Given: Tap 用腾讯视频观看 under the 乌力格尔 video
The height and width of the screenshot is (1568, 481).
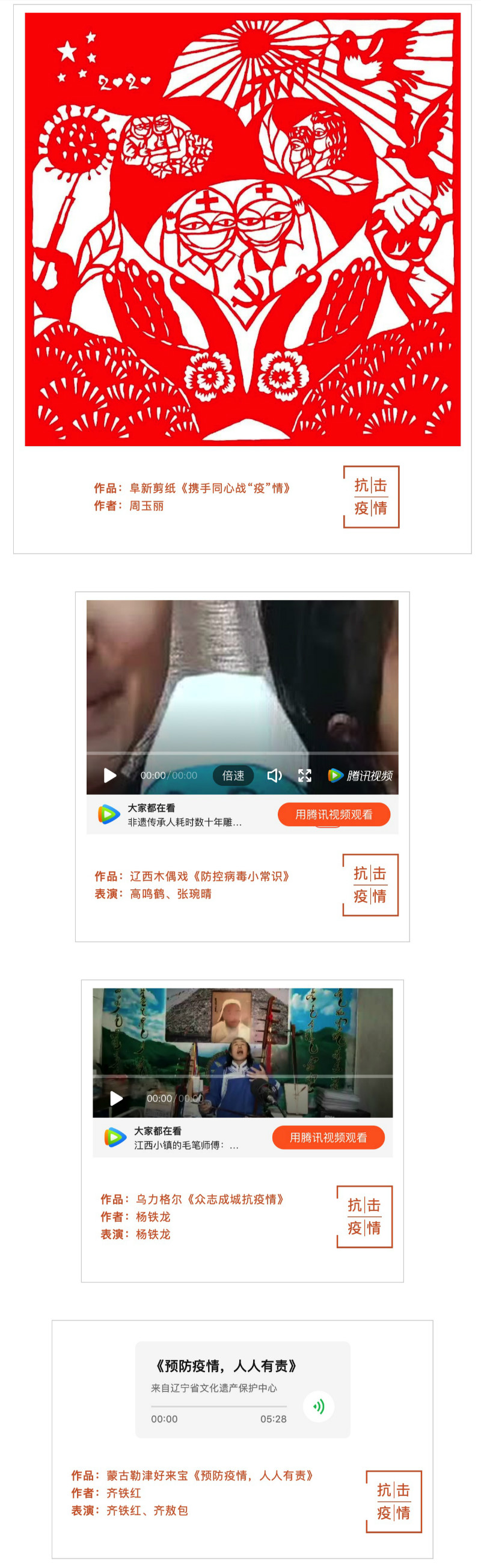Looking at the screenshot, I should (x=328, y=1138).
